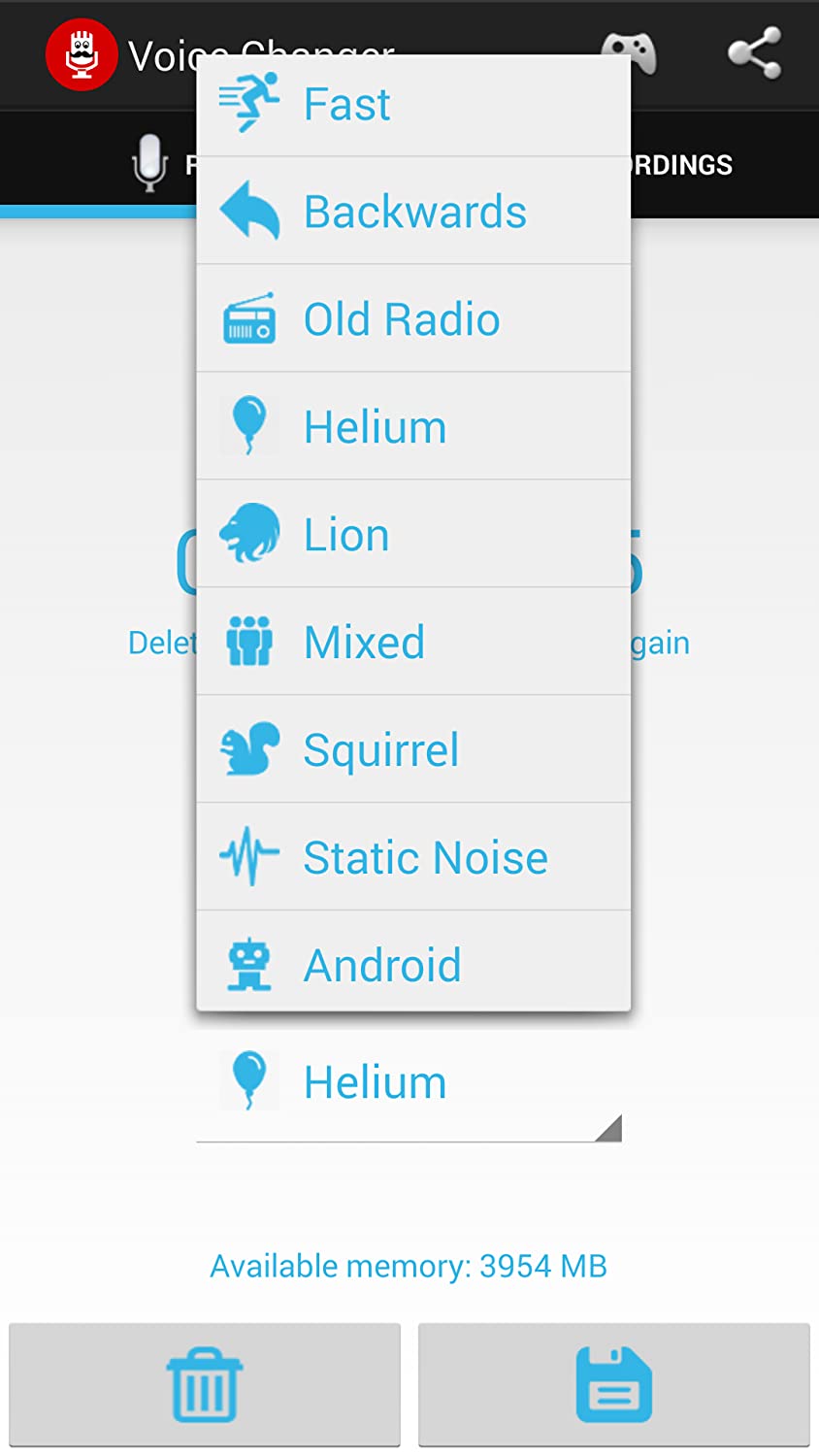
Task: Click the Old Radio icon
Action: 249,318
